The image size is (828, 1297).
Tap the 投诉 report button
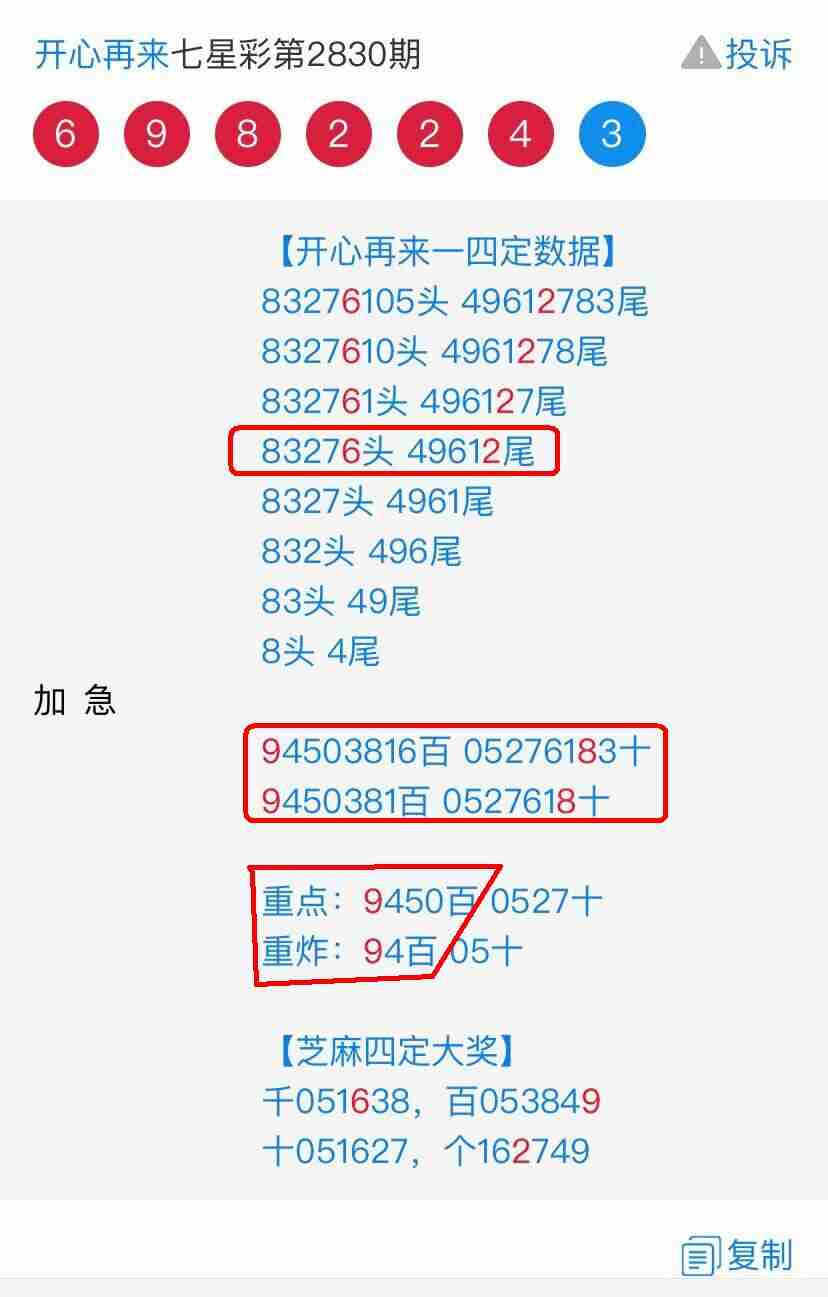[x=738, y=54]
